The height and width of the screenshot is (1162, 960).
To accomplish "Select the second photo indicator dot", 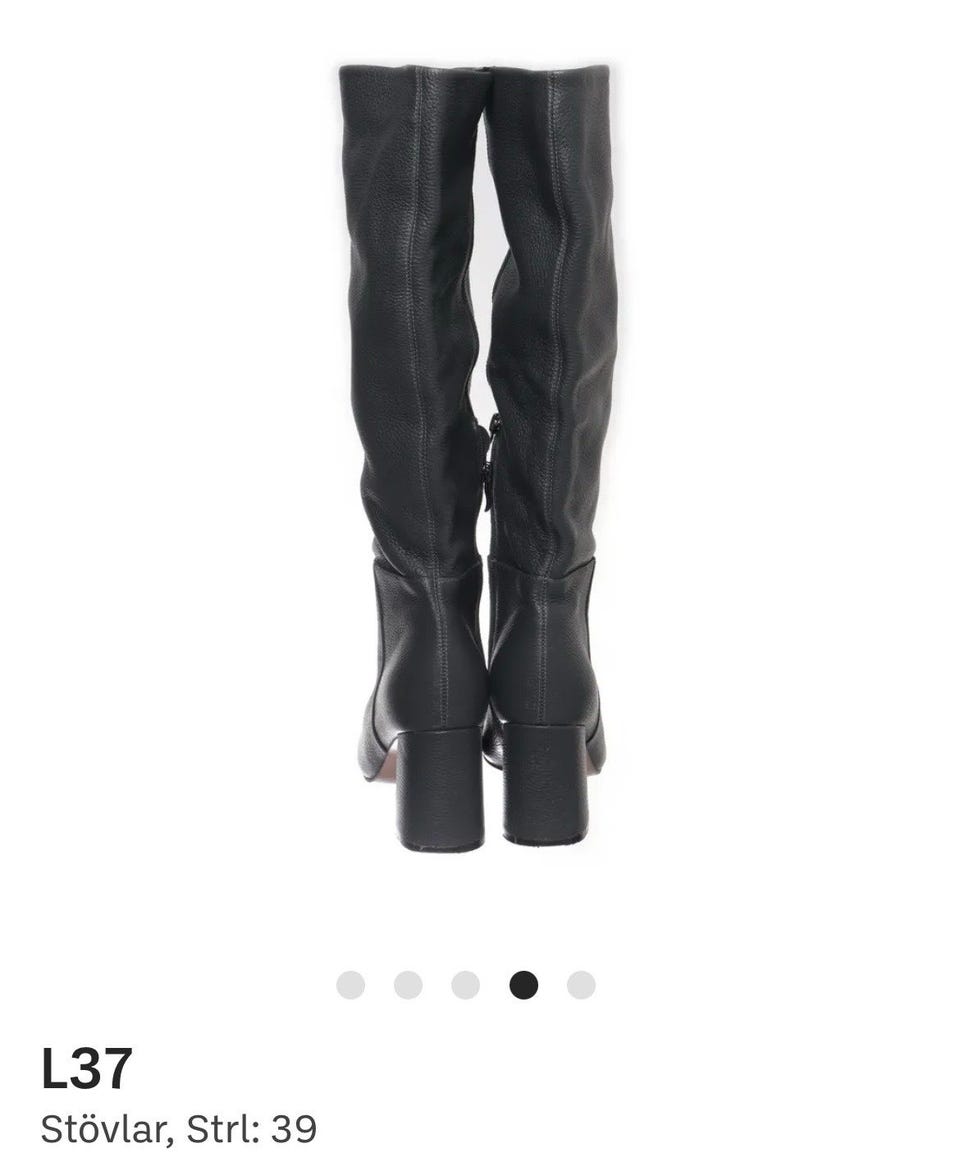I will (408, 985).
